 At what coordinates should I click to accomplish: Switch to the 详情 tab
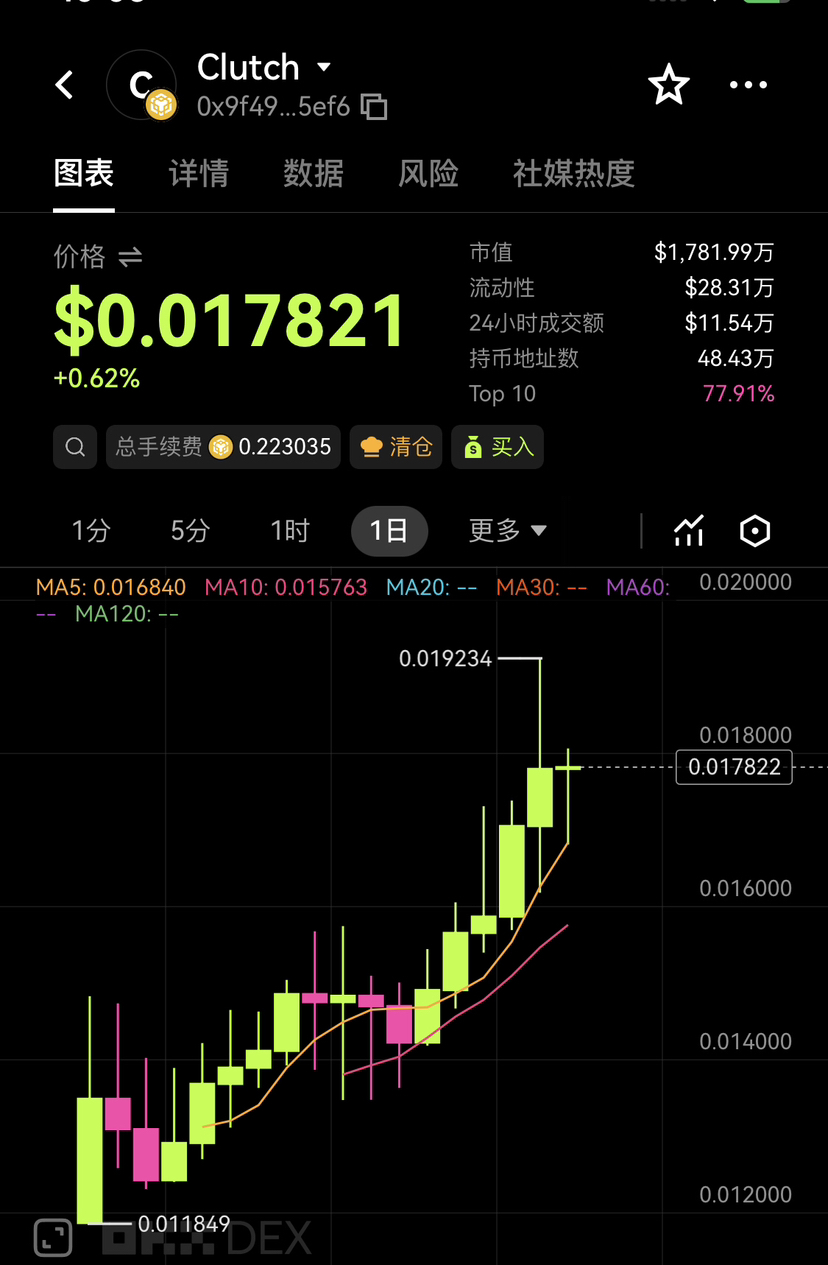[198, 174]
